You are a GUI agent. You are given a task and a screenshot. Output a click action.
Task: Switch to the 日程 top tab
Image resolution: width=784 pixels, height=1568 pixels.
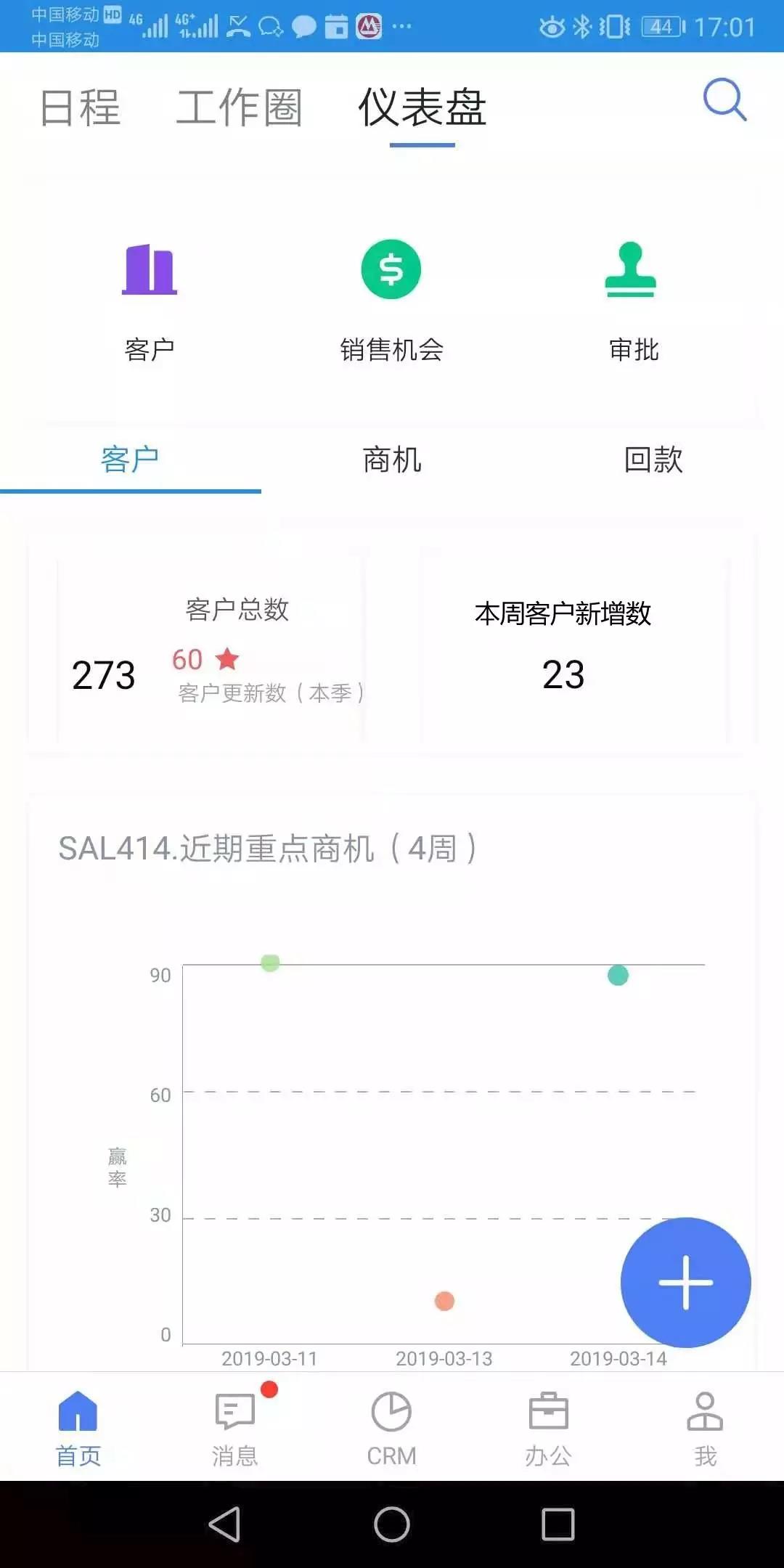[x=80, y=107]
